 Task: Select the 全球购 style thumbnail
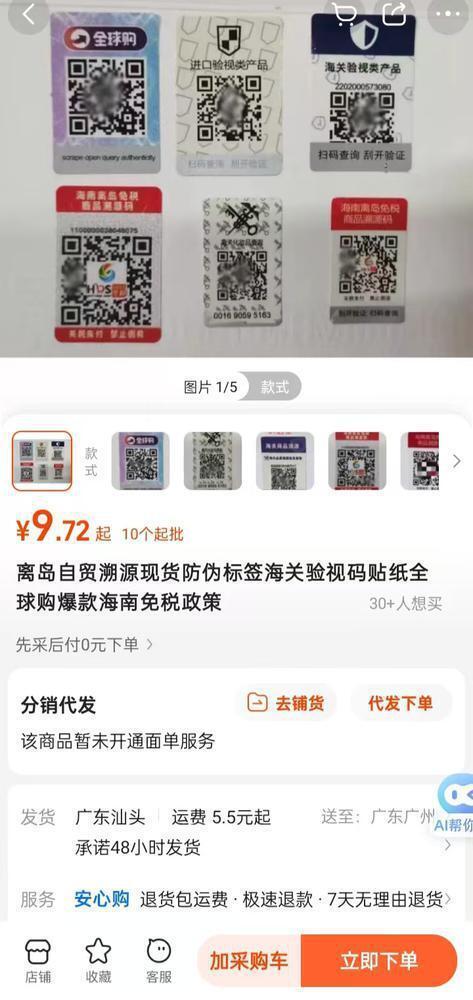[x=140, y=461]
